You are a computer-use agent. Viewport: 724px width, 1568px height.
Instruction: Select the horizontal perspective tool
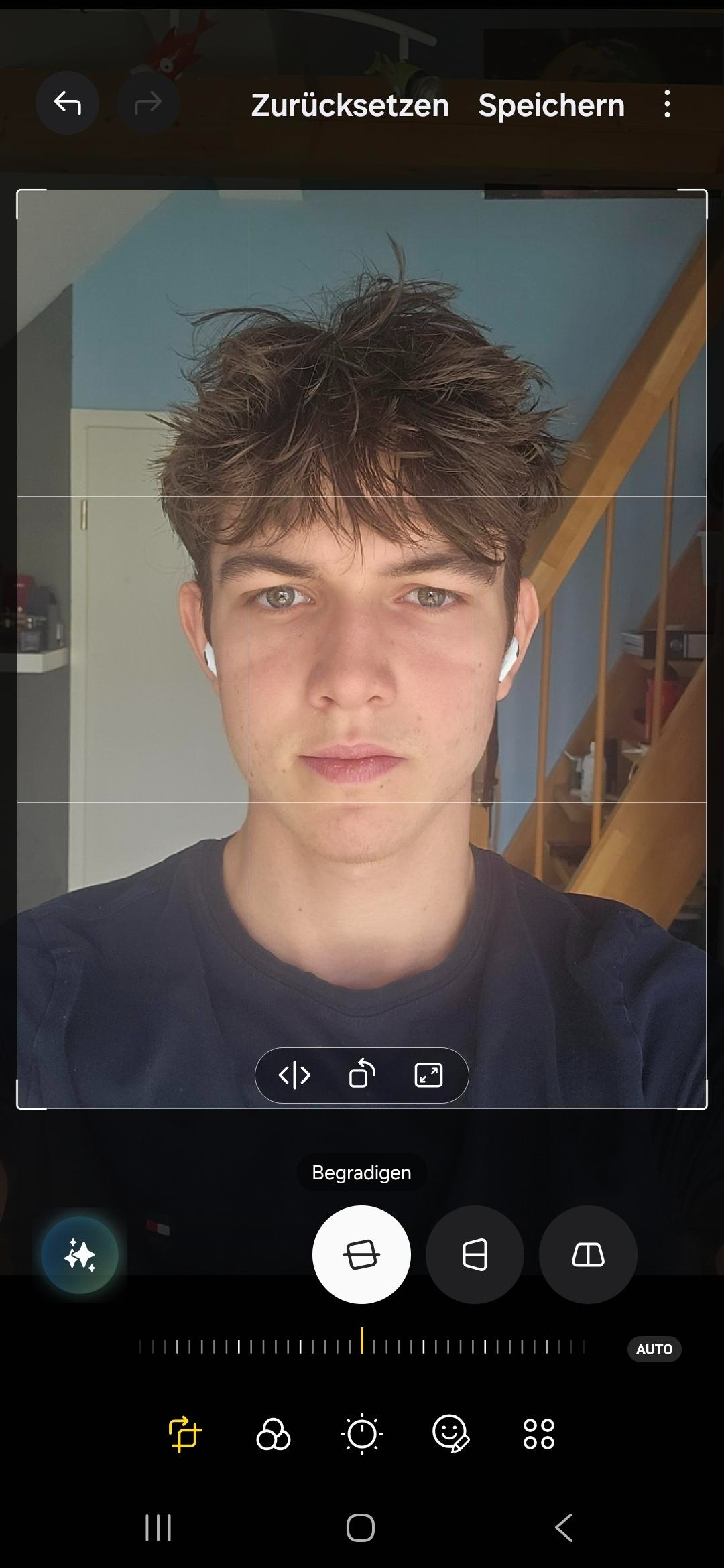pos(475,1254)
